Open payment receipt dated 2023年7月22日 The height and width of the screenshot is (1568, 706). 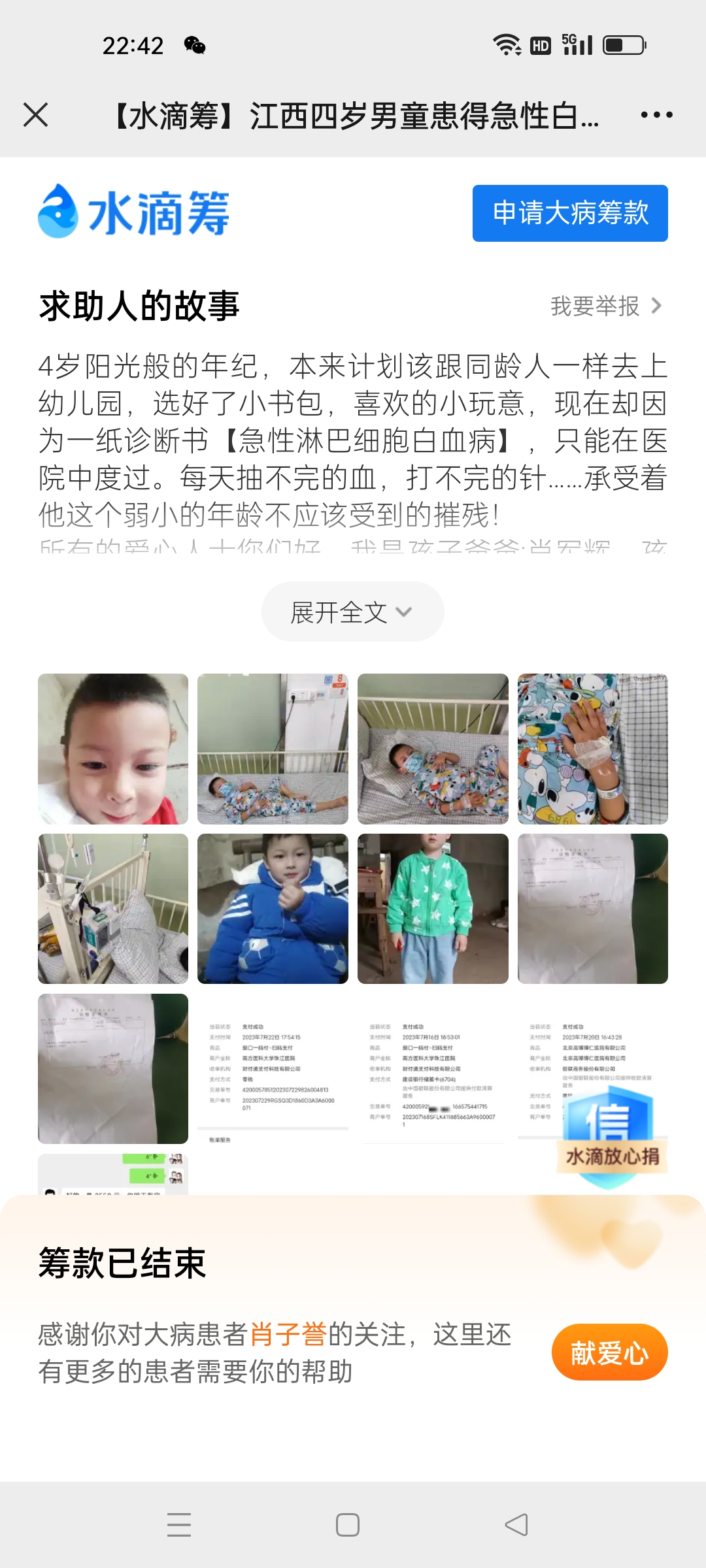click(273, 1069)
